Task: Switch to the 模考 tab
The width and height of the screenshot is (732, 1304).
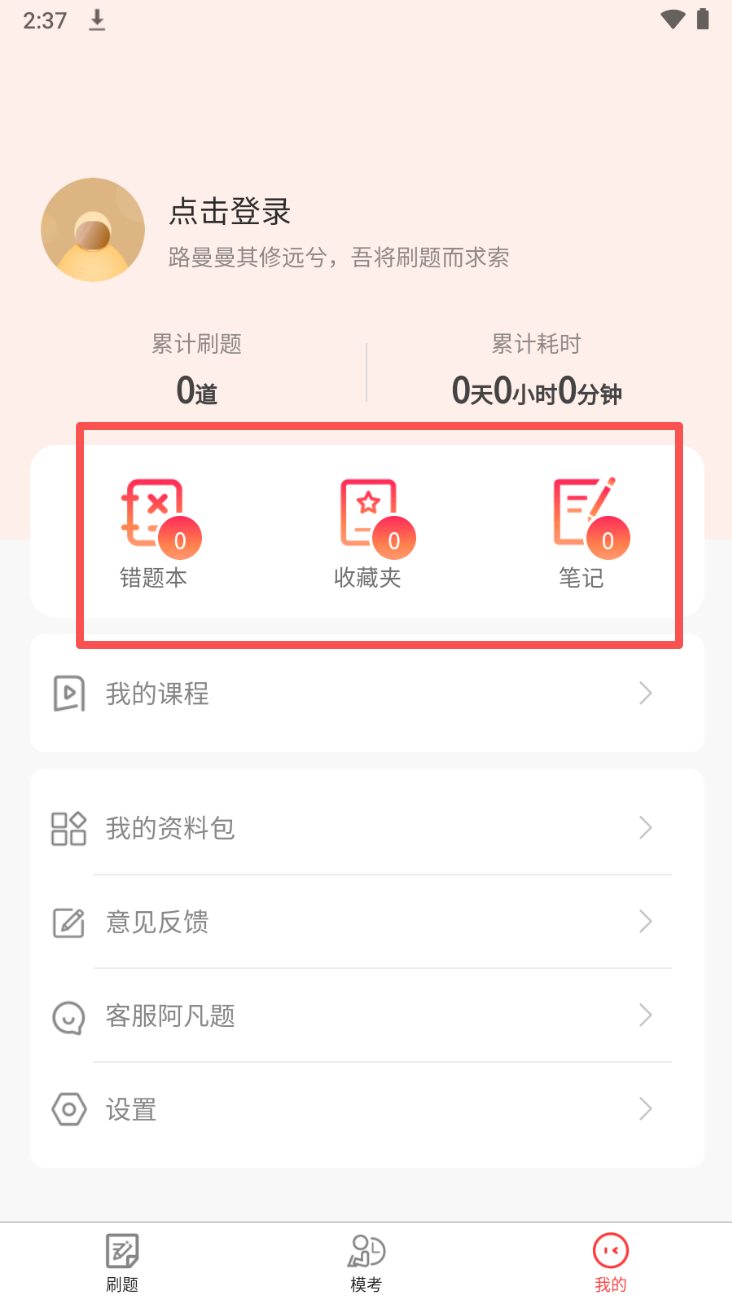Action: [366, 1263]
